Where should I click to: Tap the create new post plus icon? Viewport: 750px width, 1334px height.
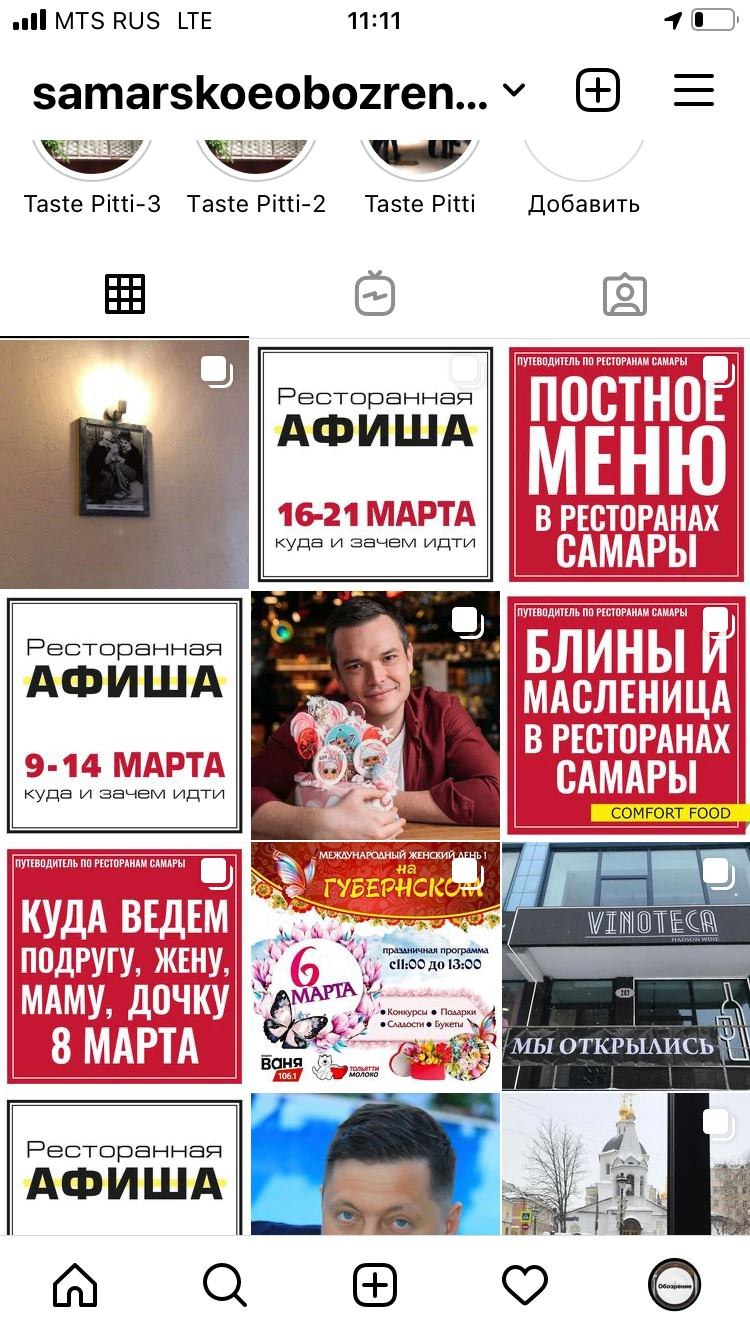pyautogui.click(x=598, y=91)
